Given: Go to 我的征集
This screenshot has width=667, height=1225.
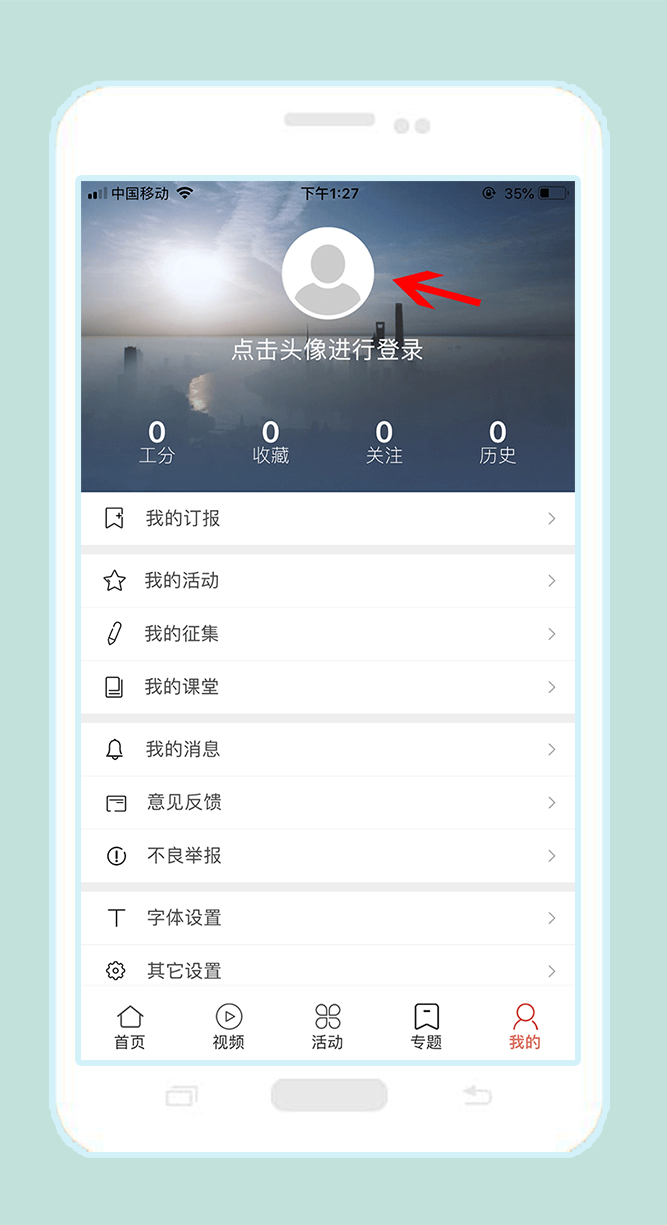Looking at the screenshot, I should point(327,634).
